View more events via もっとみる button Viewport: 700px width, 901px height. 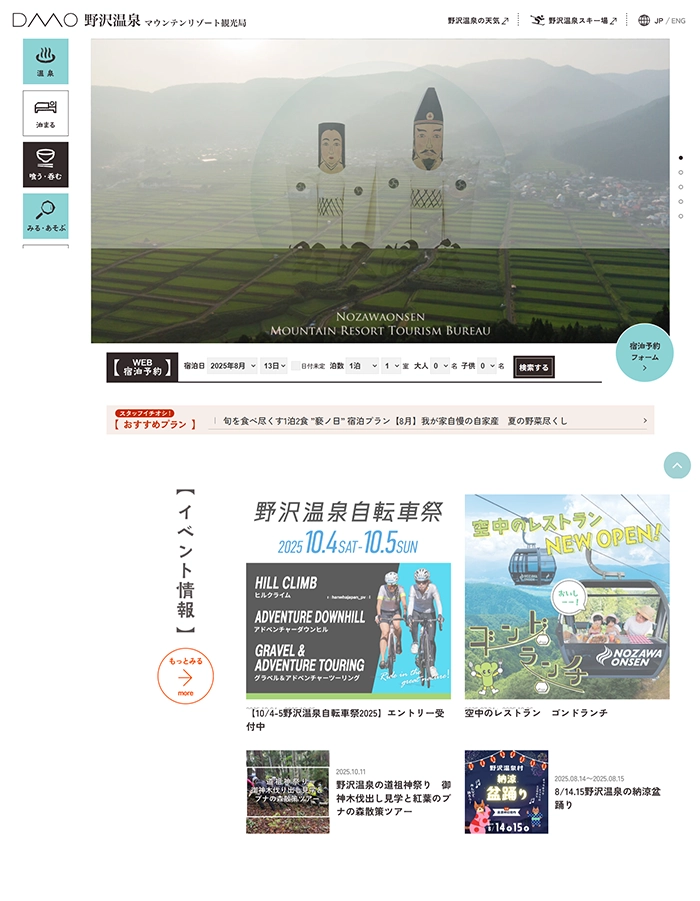[x=186, y=677]
